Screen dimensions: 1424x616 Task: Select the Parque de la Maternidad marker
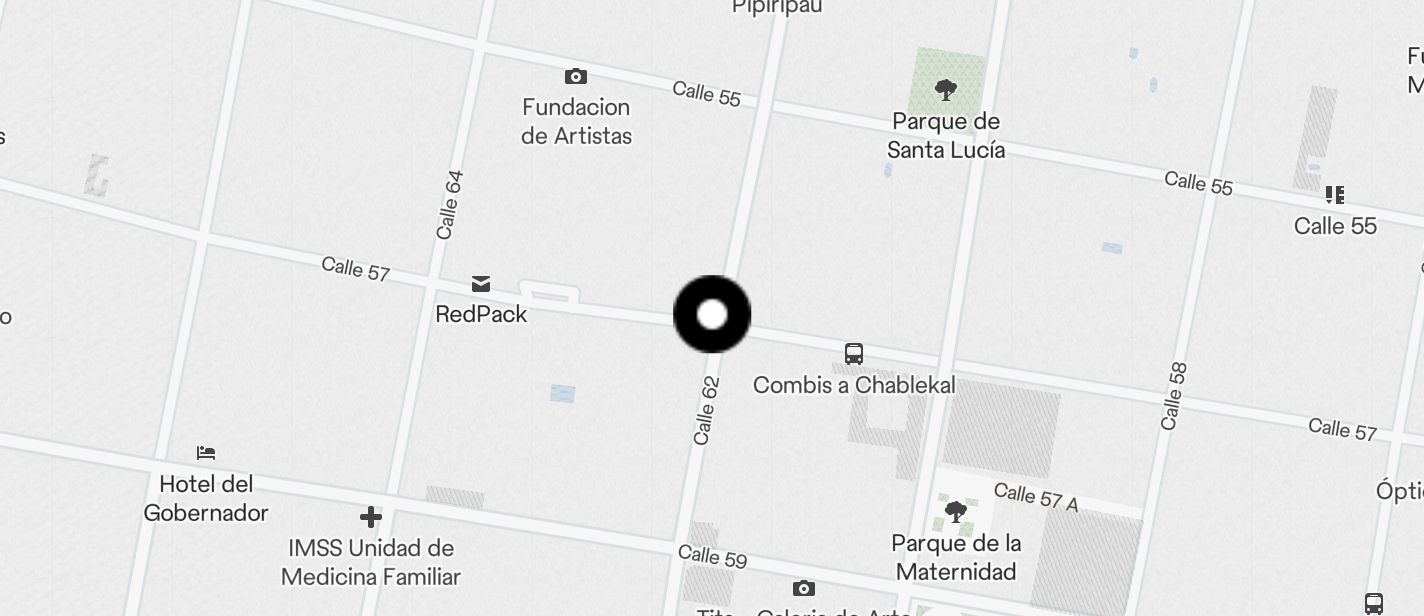pyautogui.click(x=956, y=512)
